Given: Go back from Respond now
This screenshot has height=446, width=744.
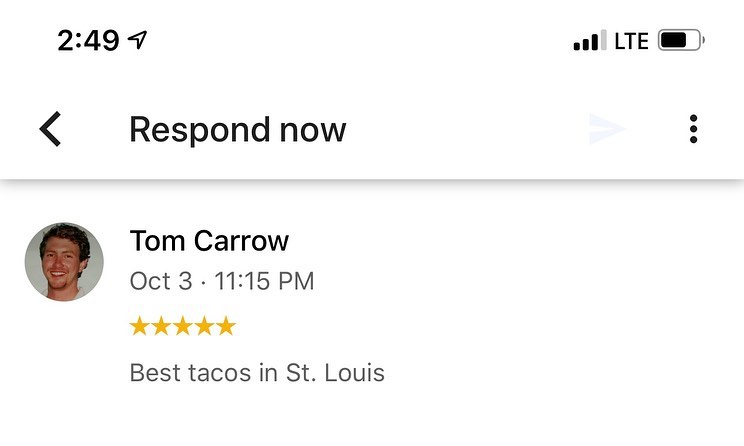Looking at the screenshot, I should coord(50,129).
